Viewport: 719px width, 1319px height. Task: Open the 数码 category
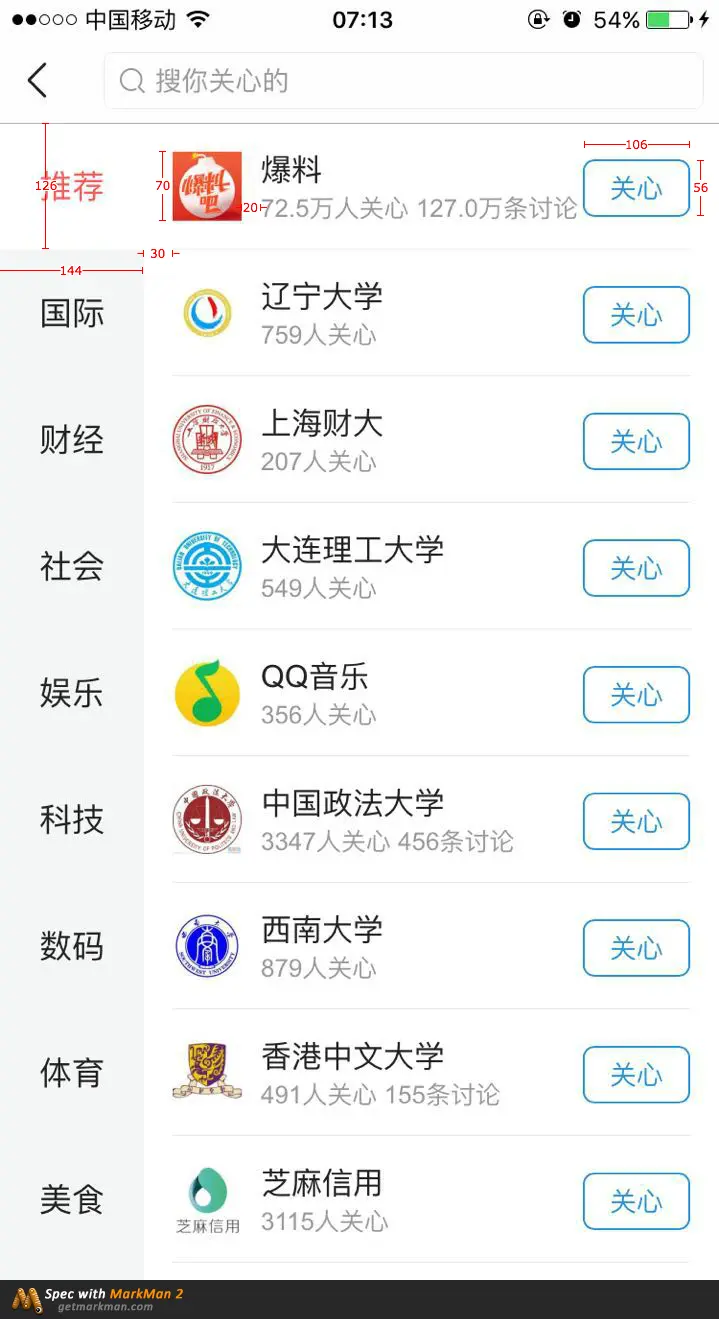[72, 946]
